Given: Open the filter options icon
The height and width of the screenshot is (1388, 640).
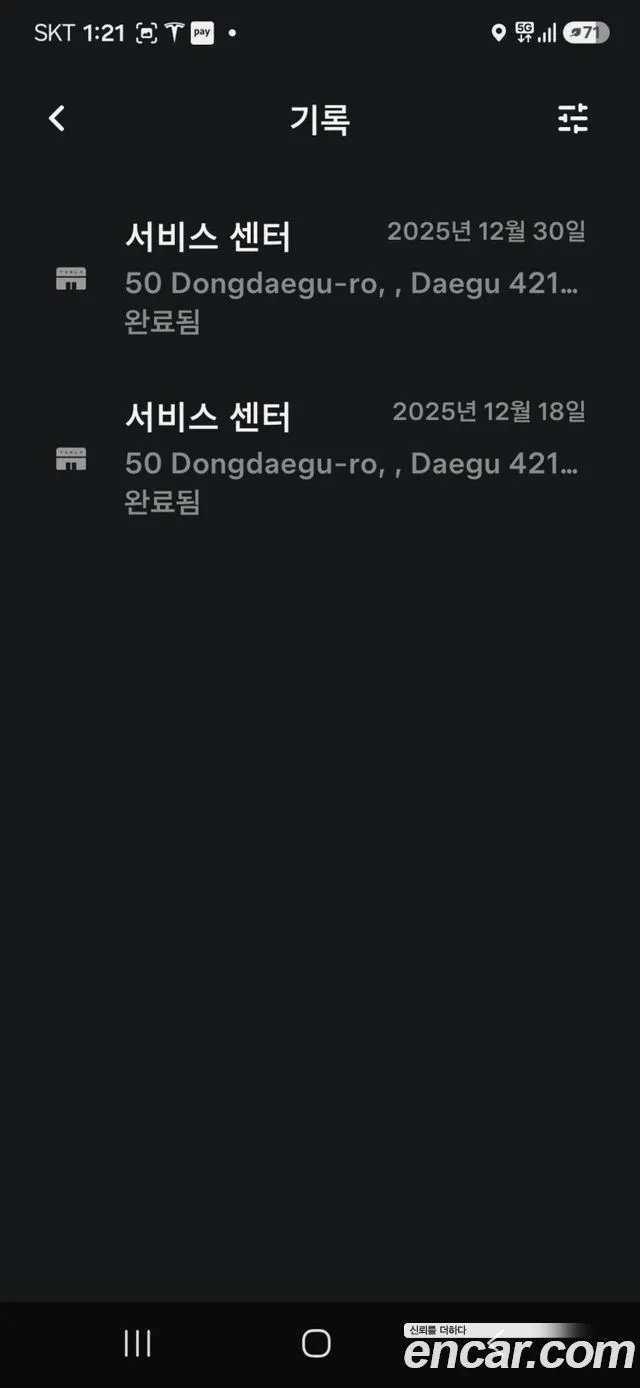Looking at the screenshot, I should (x=573, y=119).
